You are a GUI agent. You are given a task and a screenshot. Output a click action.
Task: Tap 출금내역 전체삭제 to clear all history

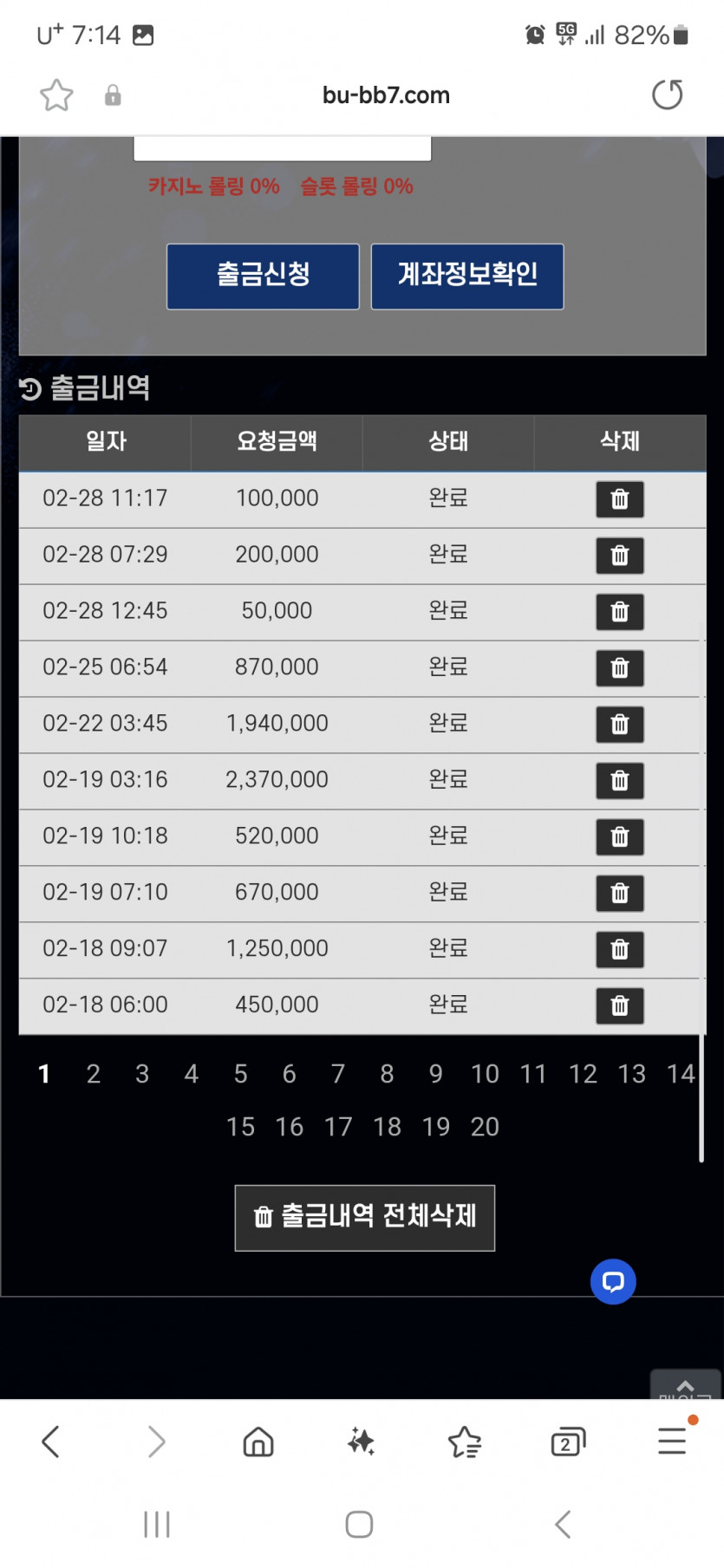click(x=365, y=1217)
